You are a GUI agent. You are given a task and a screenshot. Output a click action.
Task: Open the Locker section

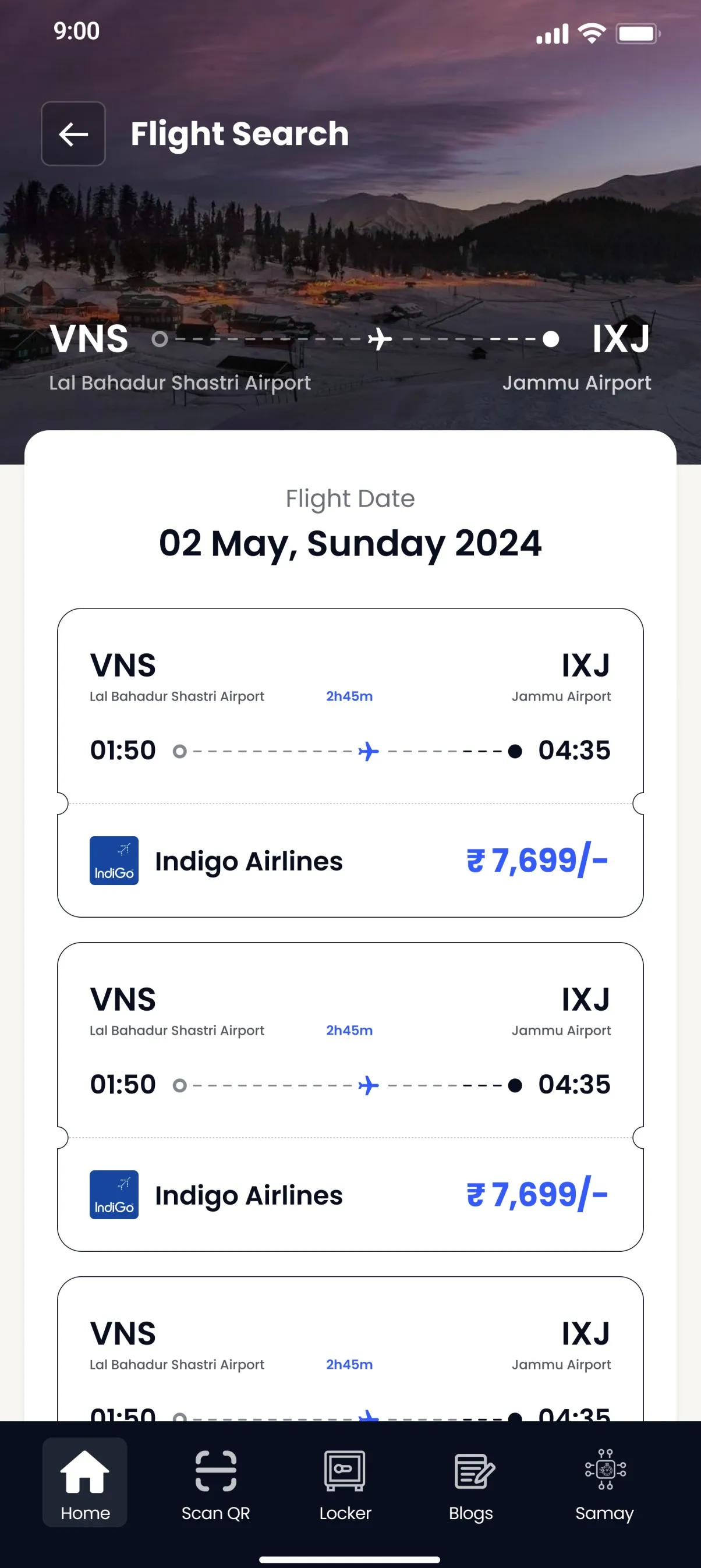tap(346, 1479)
